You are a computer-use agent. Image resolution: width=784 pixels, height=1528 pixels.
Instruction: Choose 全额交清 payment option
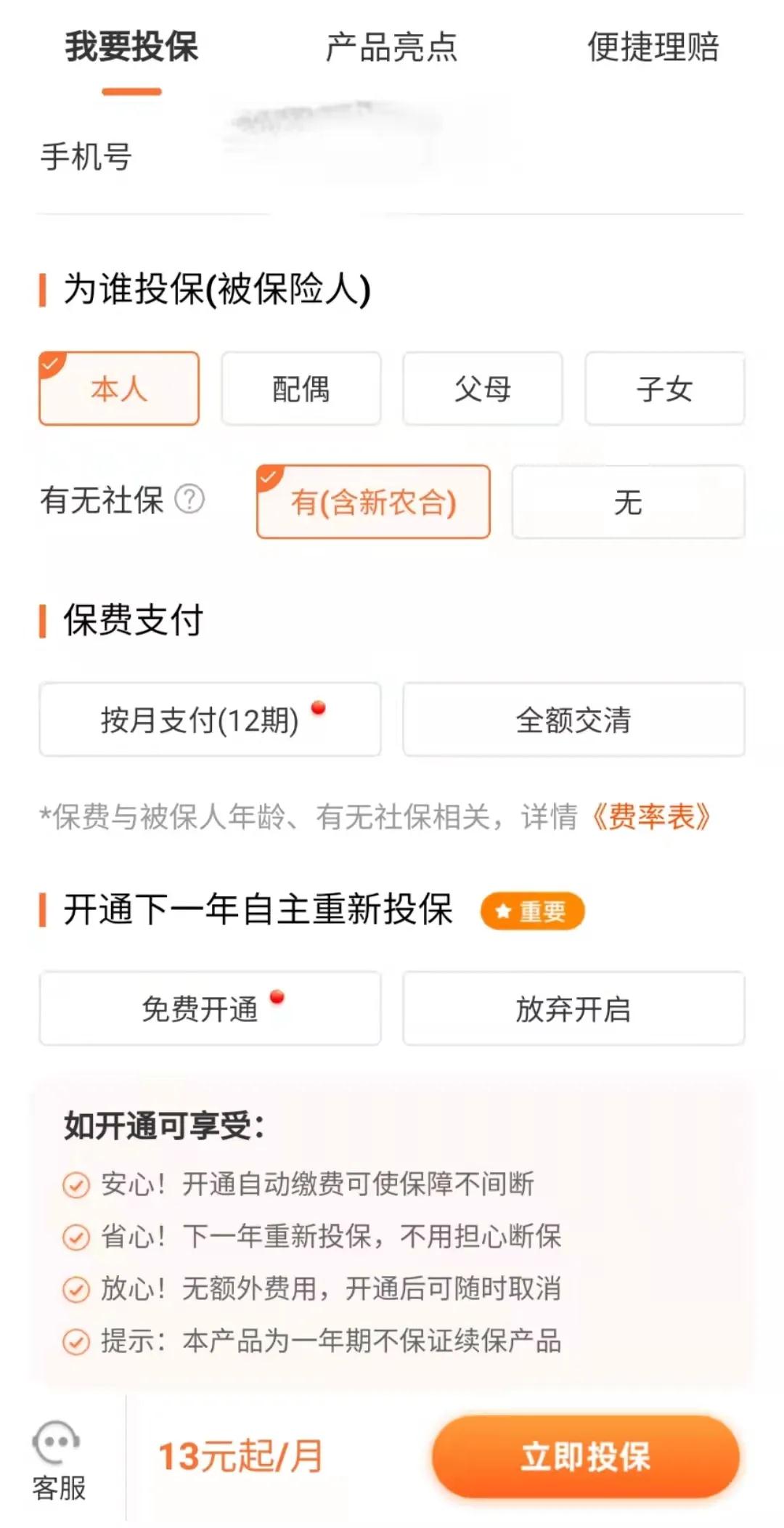click(573, 720)
